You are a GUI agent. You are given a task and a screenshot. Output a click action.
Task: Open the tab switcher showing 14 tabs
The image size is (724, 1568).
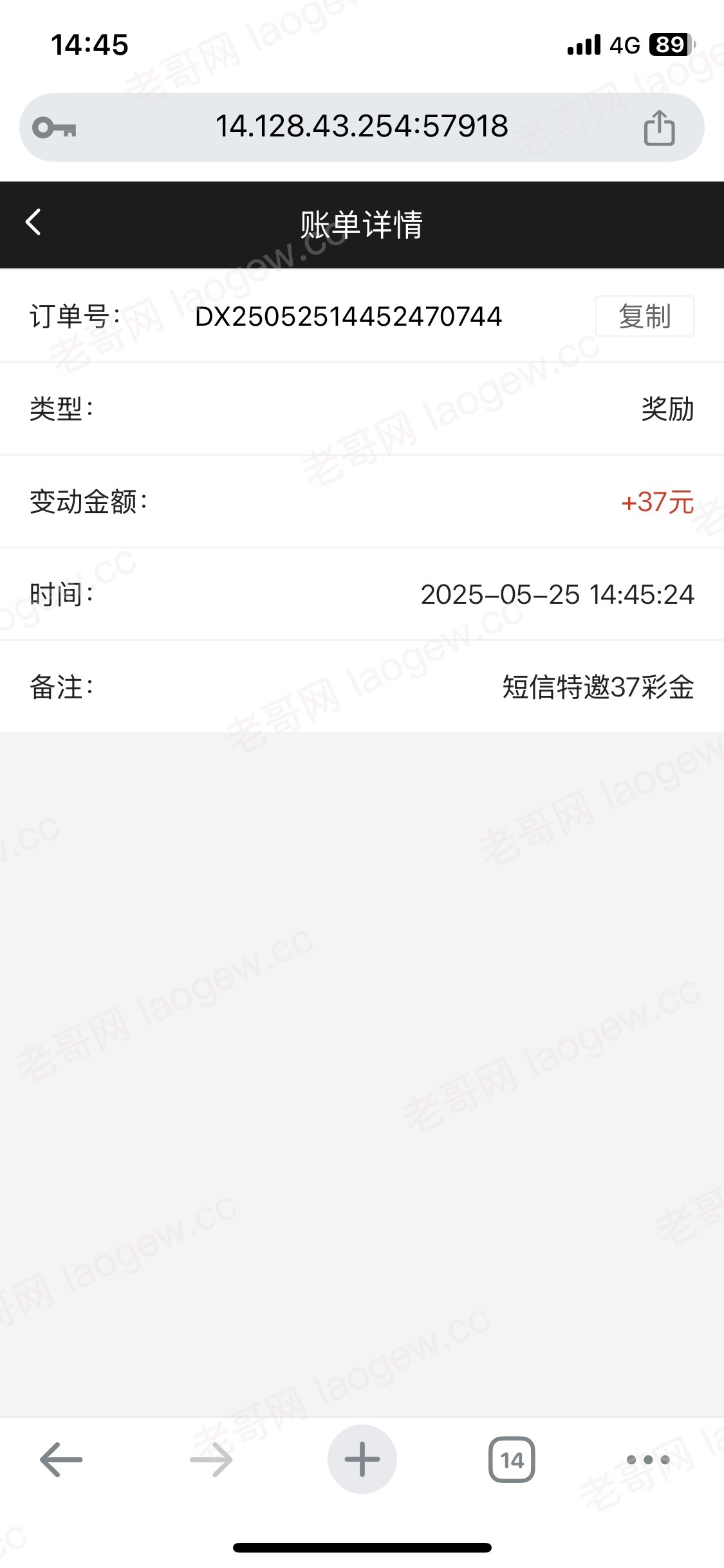click(512, 1459)
